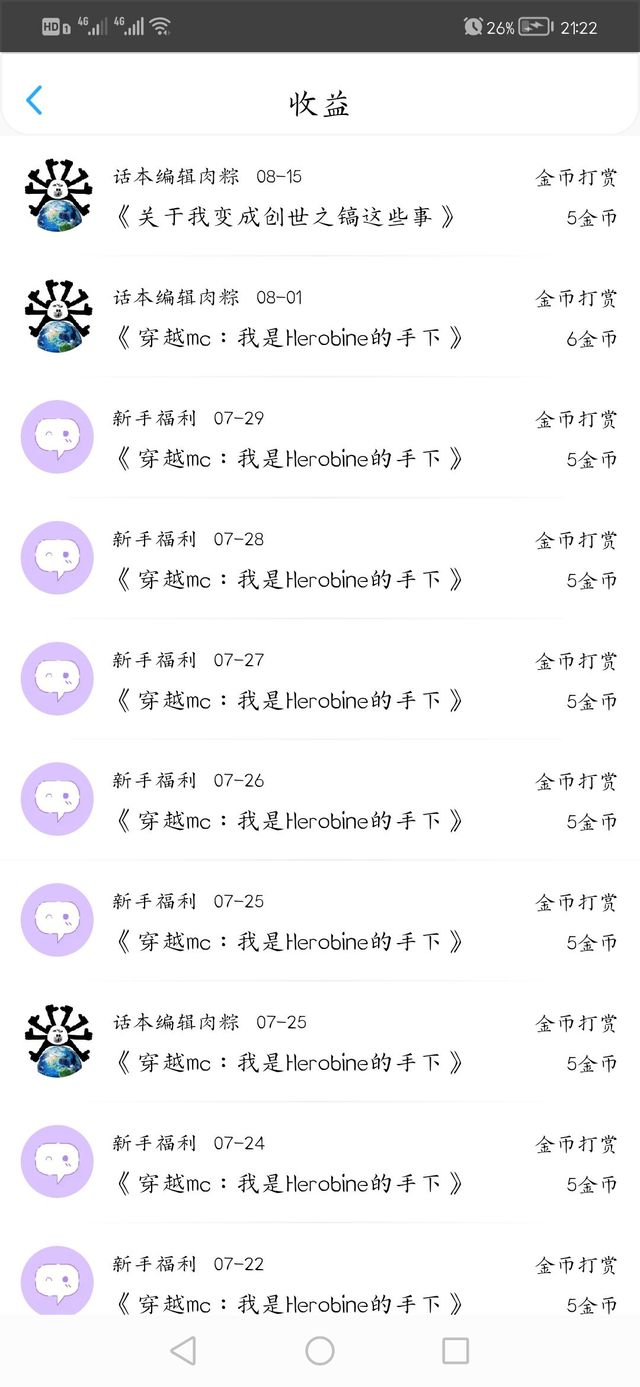Screen dimensions: 640x1387
Task: Tap the system home button
Action: [x=320, y=1351]
